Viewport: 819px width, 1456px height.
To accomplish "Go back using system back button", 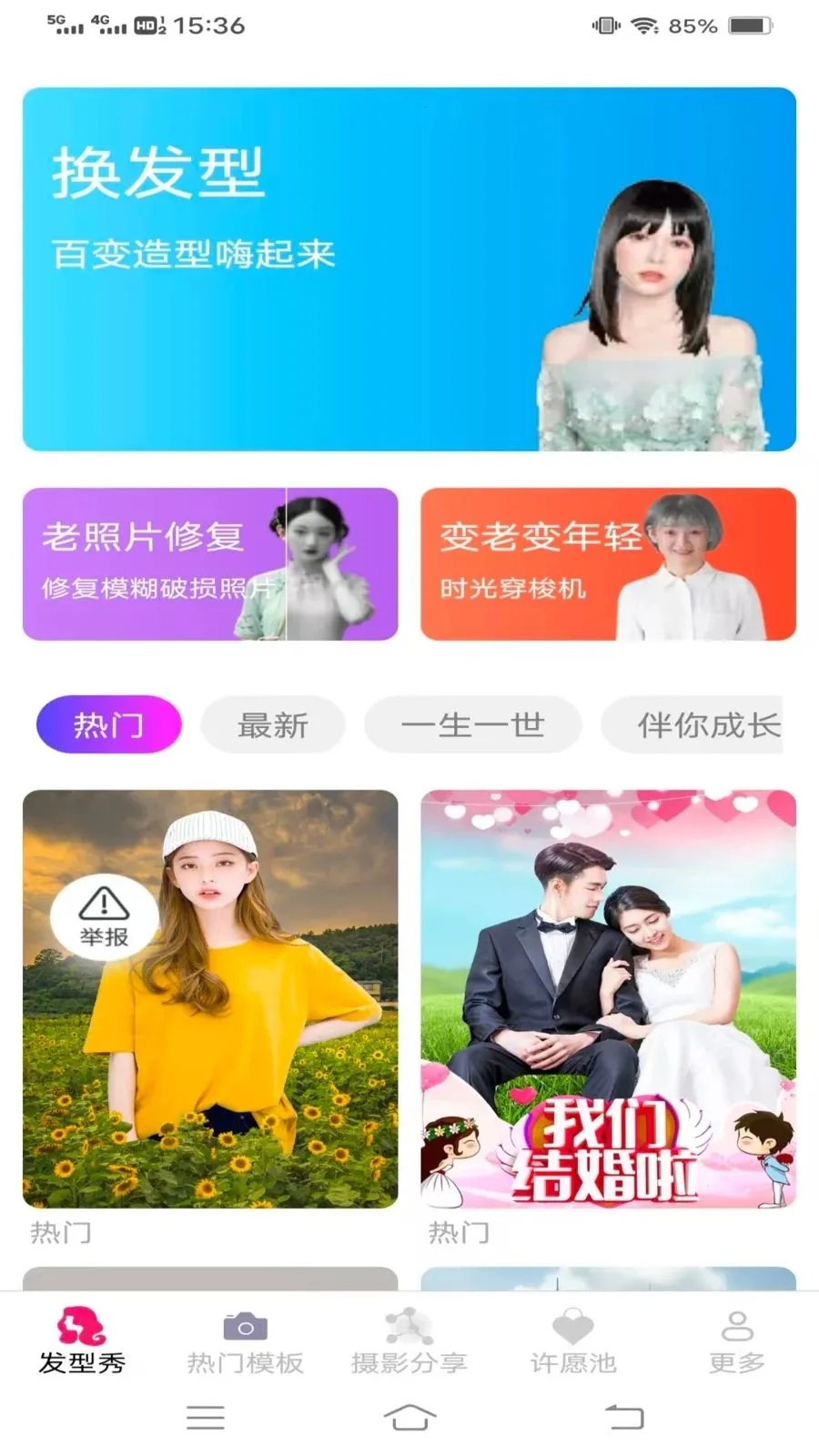I will [624, 1417].
